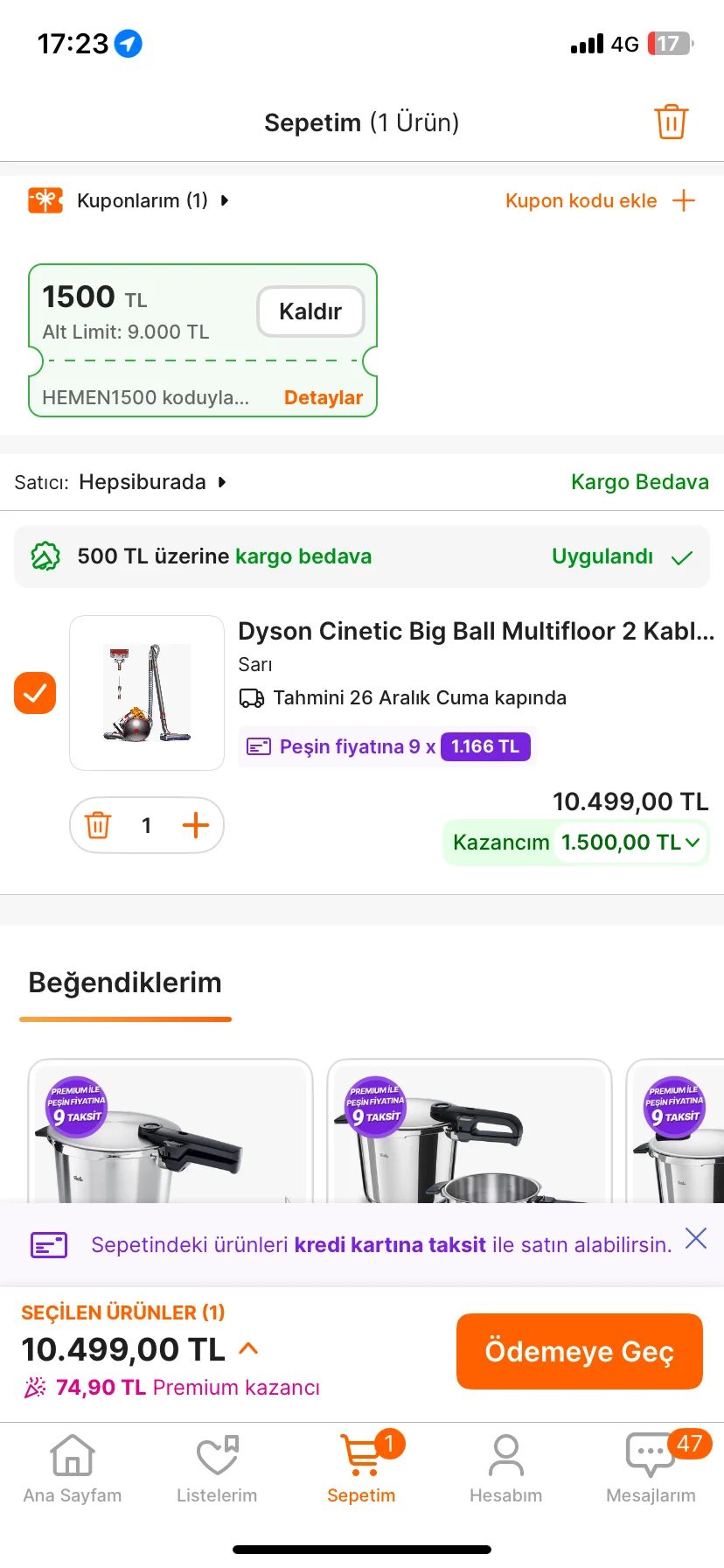Dismiss the kredi kartına taksit banner

coord(696,1238)
